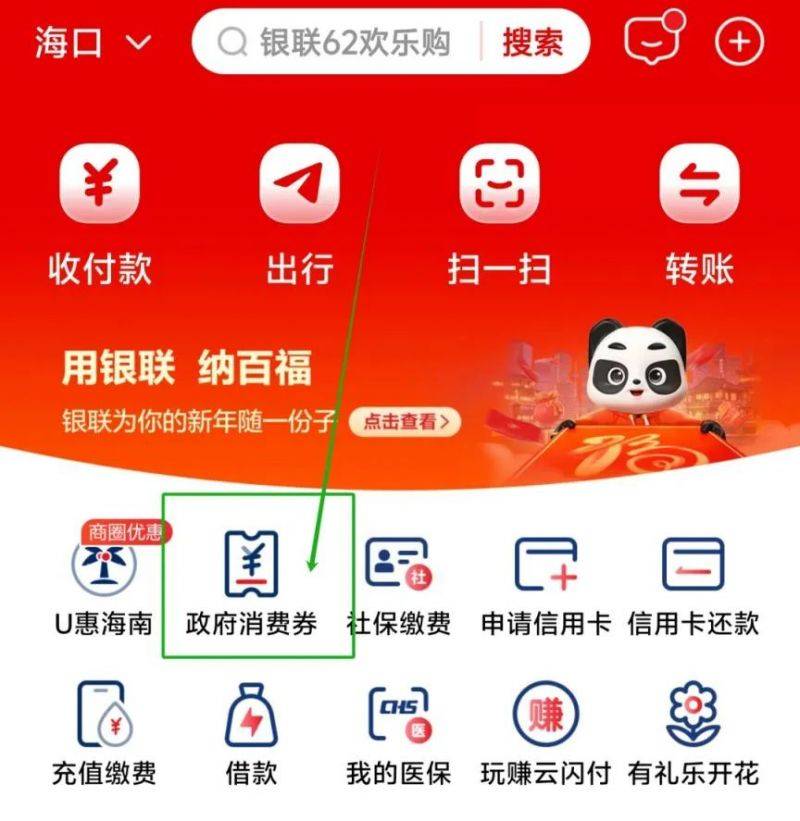Select 申请信用卡

(x=546, y=580)
